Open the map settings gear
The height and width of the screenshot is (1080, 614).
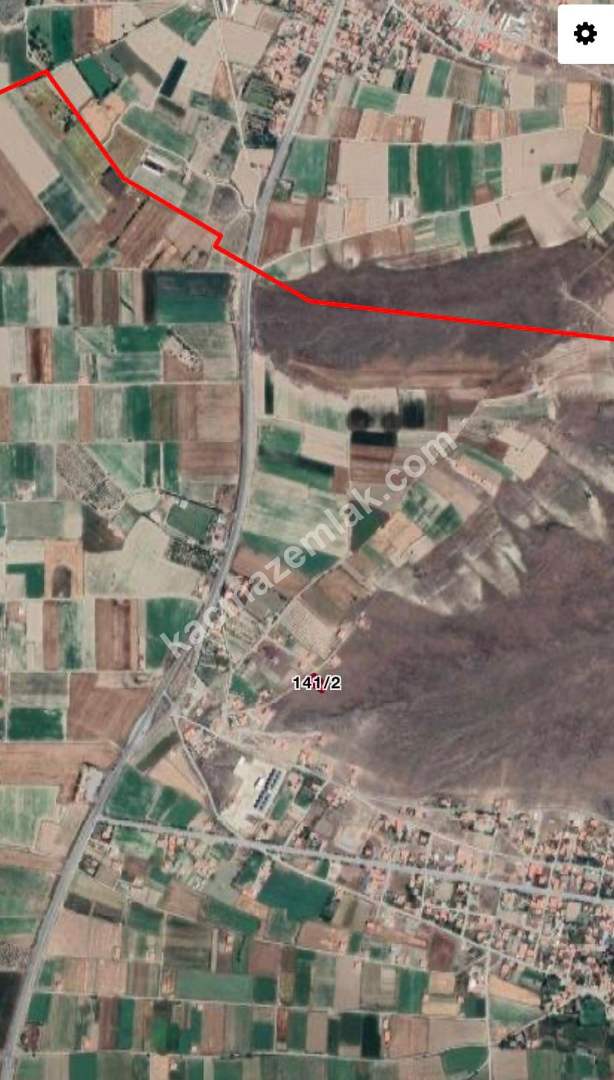pos(585,34)
